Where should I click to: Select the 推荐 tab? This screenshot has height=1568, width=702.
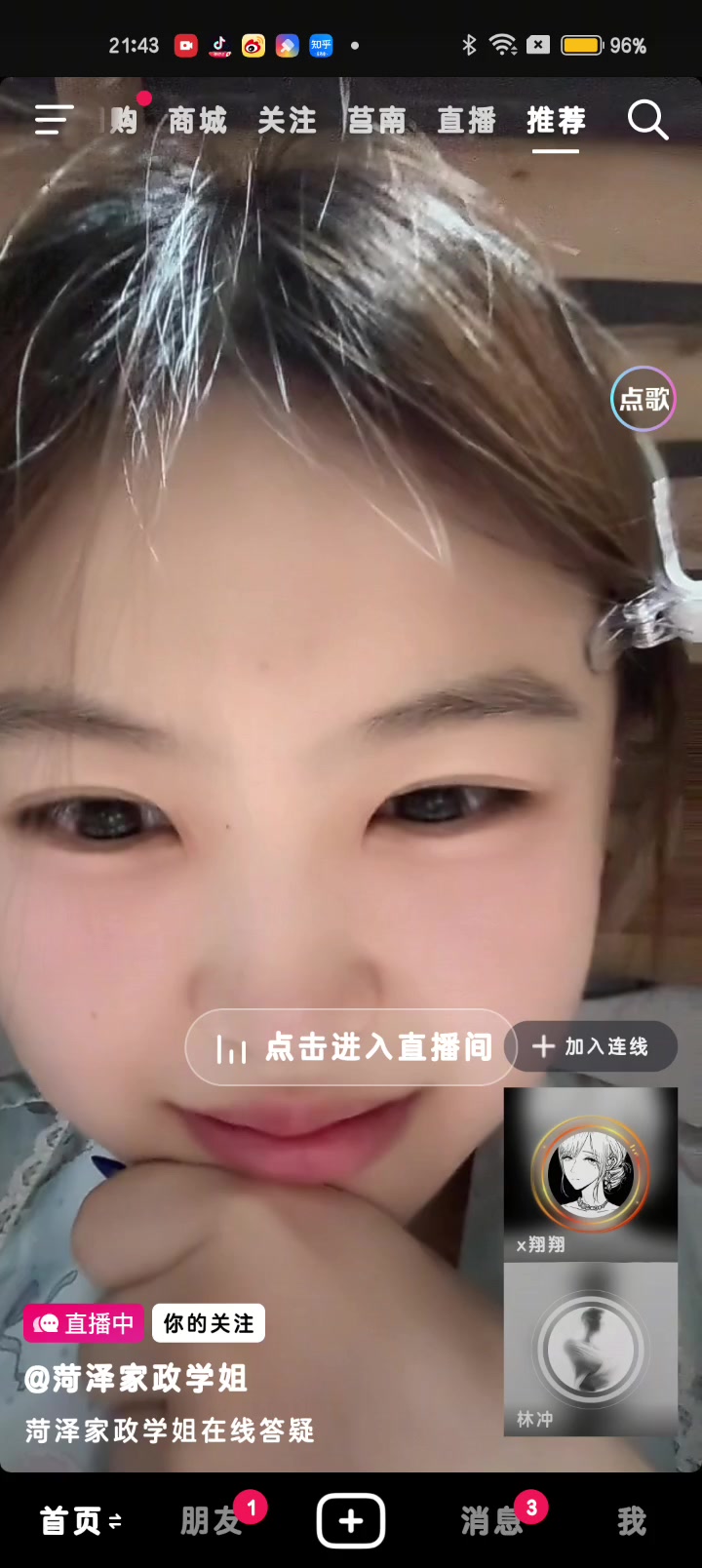pyautogui.click(x=556, y=121)
